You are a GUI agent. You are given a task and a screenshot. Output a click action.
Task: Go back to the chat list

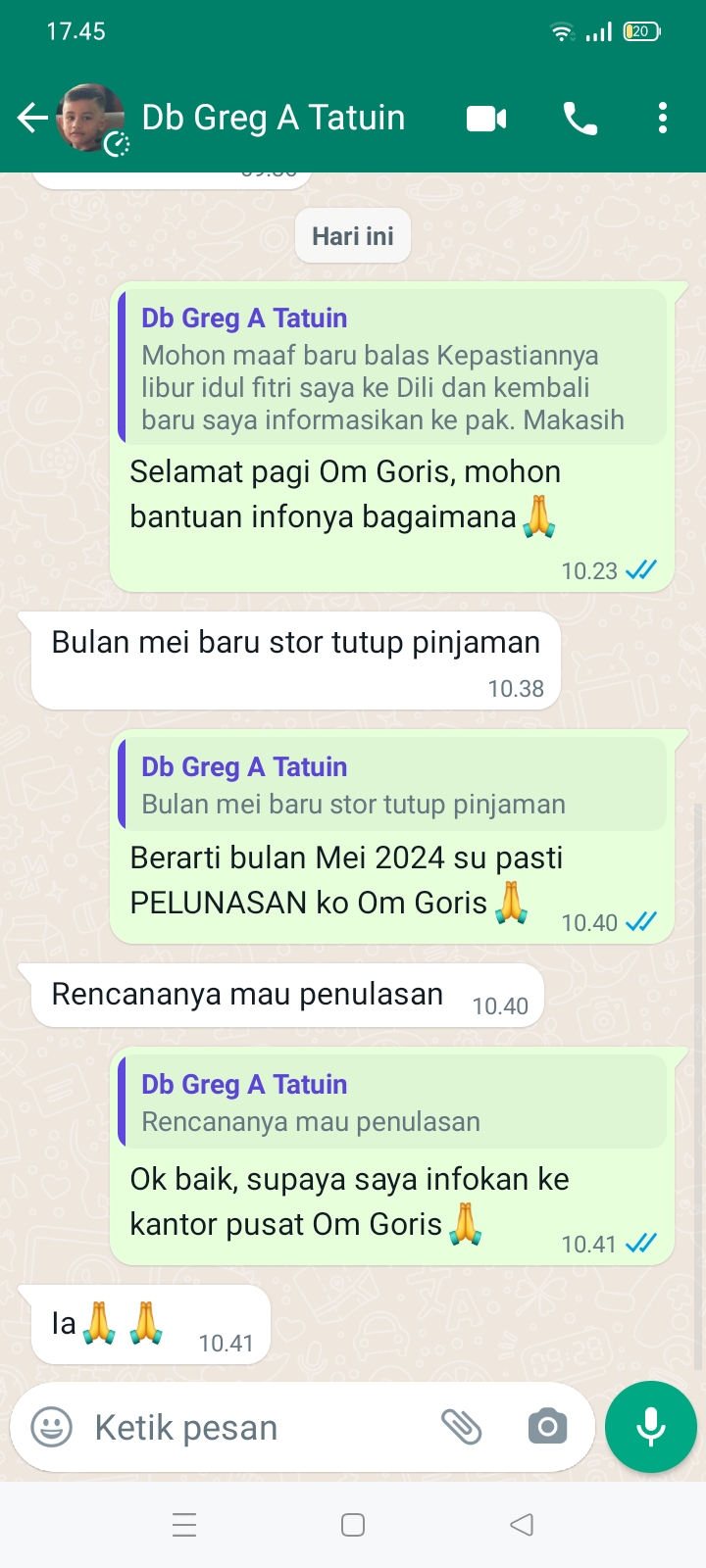[31, 119]
